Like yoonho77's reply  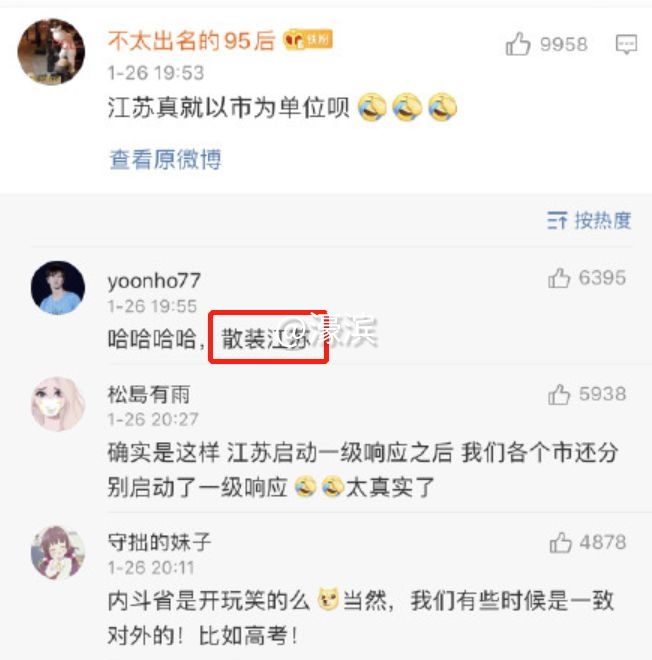click(559, 279)
